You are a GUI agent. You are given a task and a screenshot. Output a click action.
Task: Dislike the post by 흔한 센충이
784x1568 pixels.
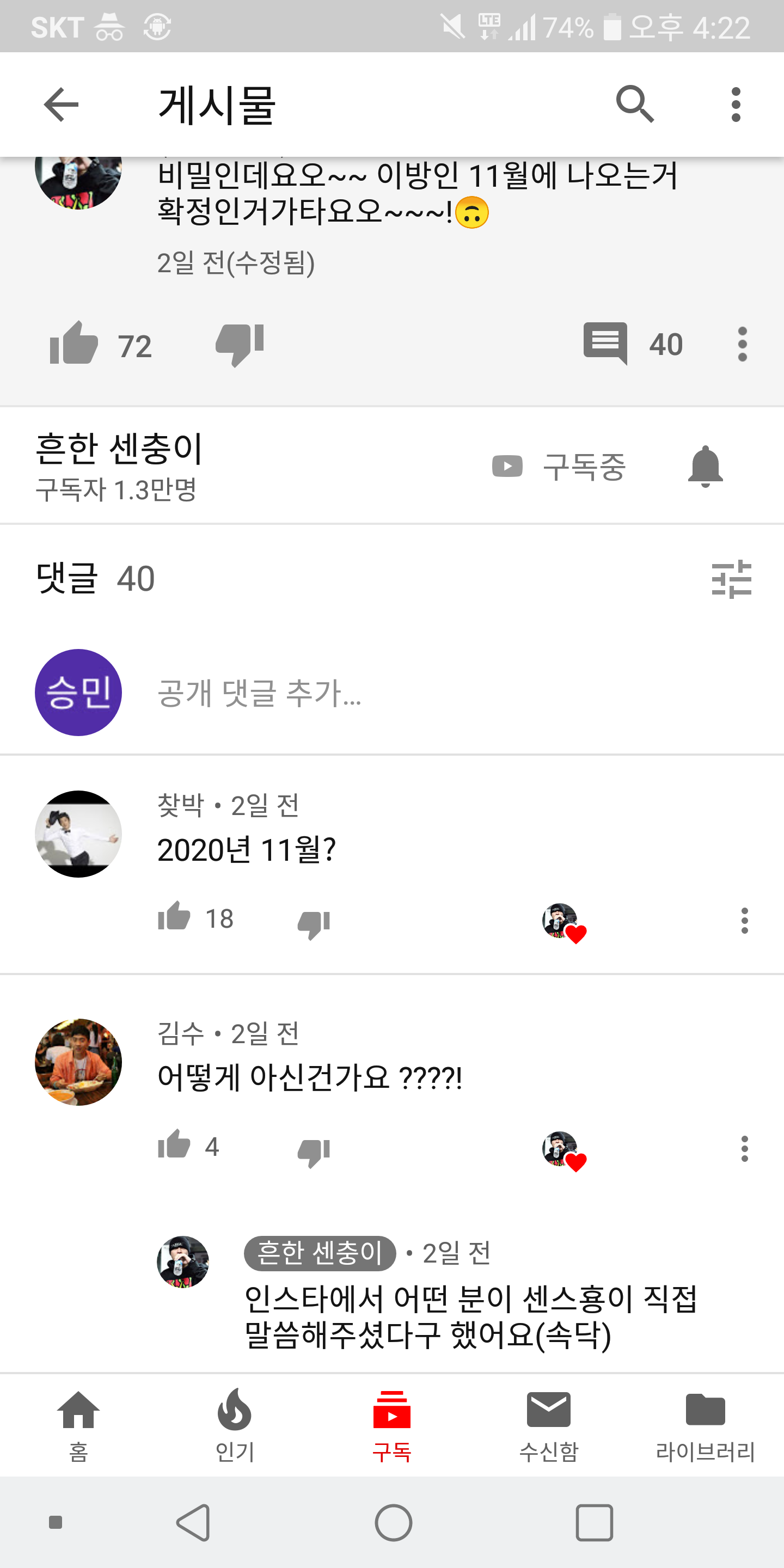(240, 344)
